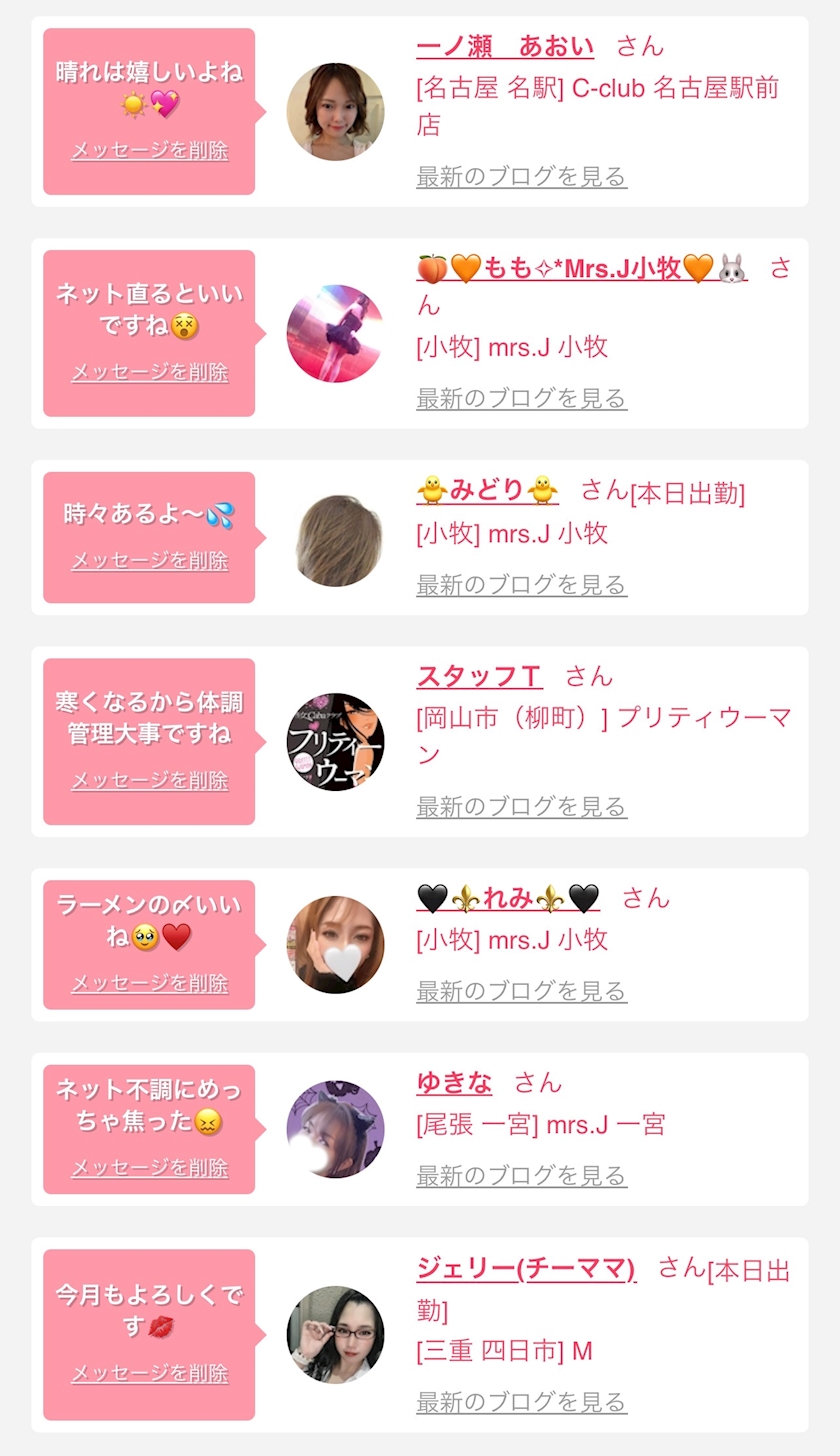Delete the message sent to 一ノ瀬 あおい
The width and height of the screenshot is (840, 1456).
coord(149,151)
